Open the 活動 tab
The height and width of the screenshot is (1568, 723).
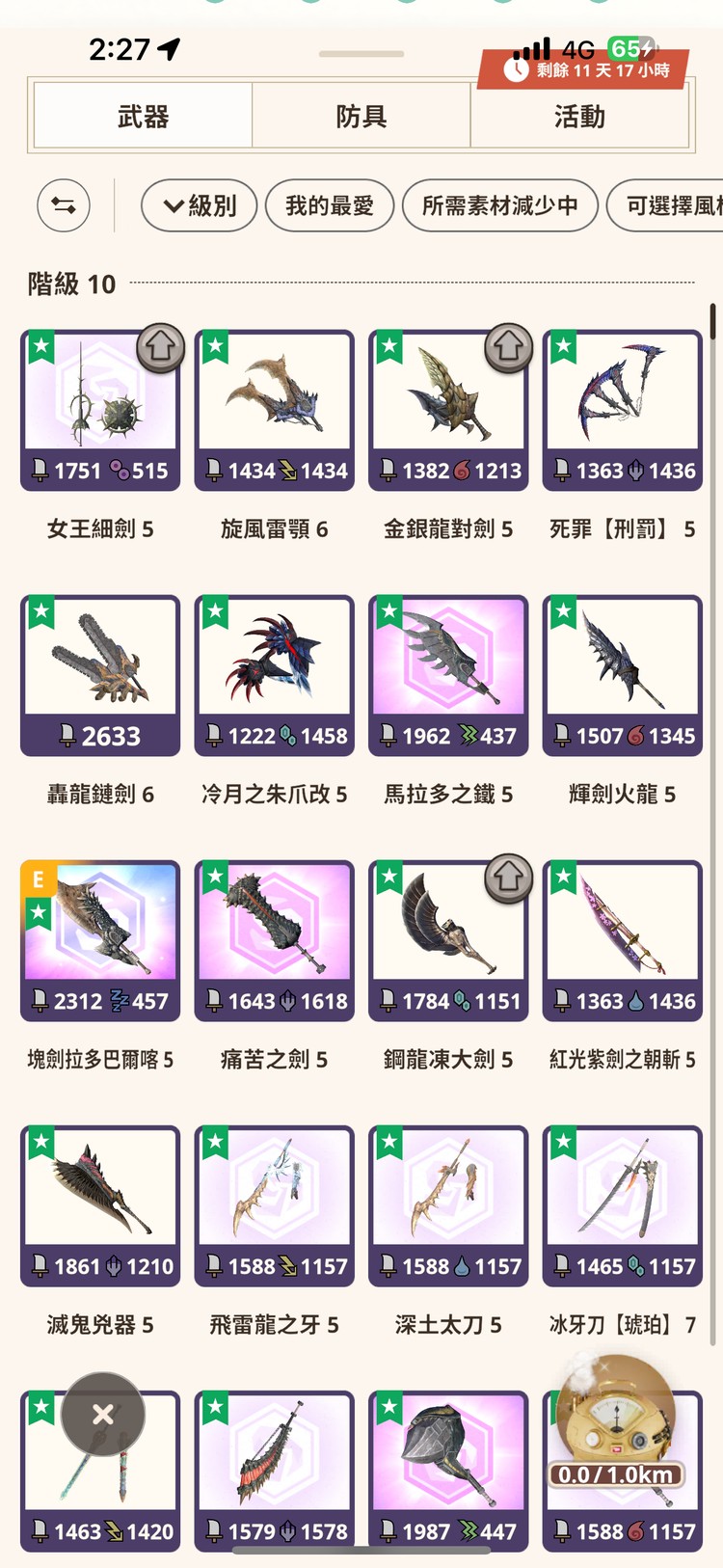click(579, 117)
